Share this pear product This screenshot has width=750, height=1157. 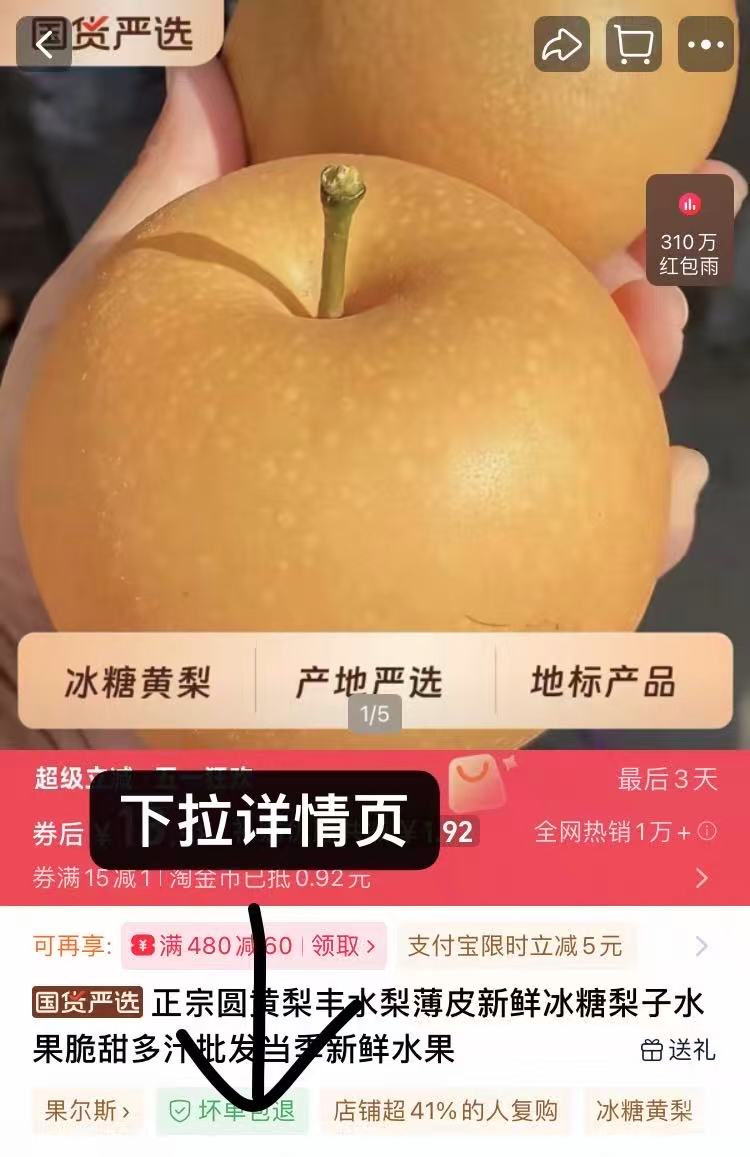562,46
